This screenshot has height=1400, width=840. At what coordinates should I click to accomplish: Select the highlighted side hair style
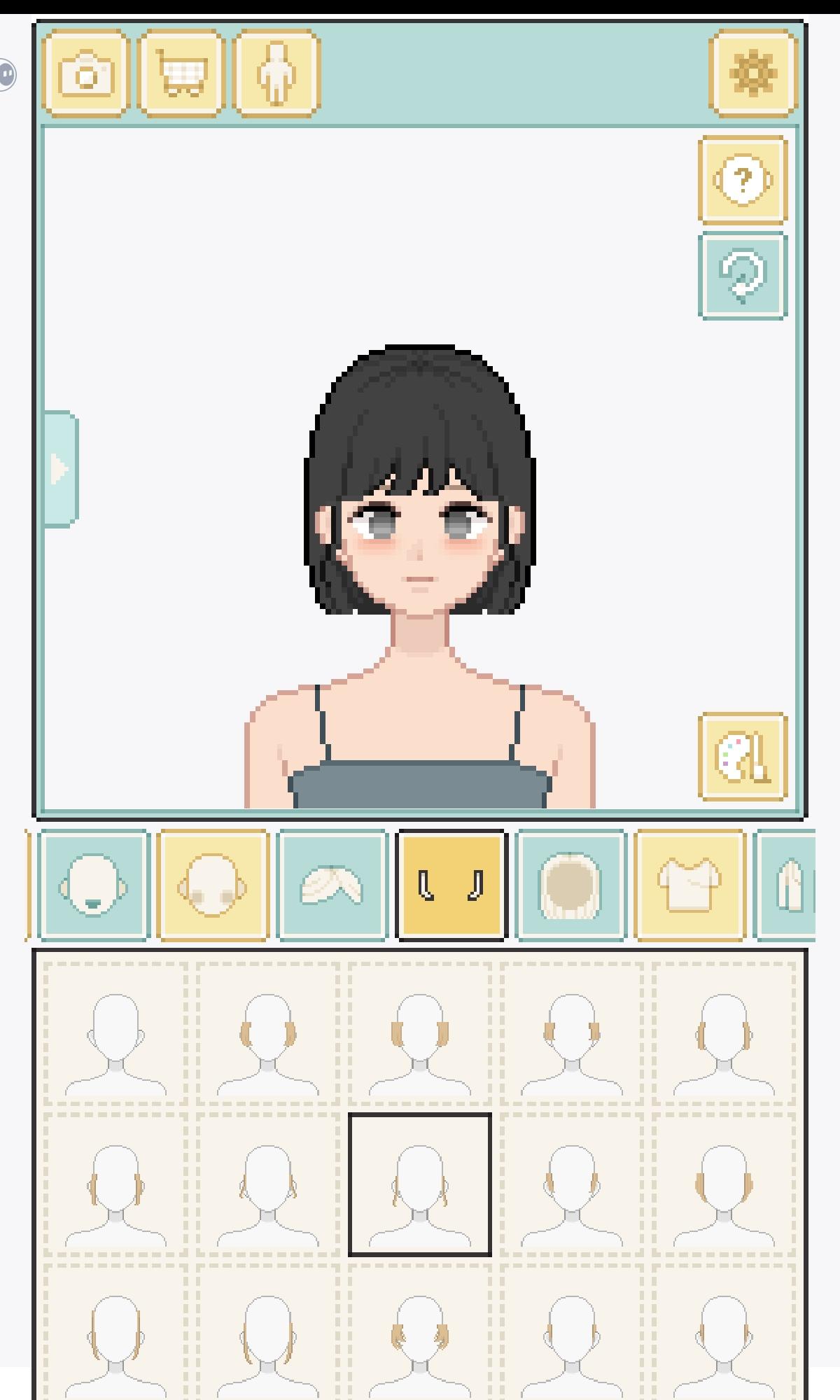click(420, 1184)
